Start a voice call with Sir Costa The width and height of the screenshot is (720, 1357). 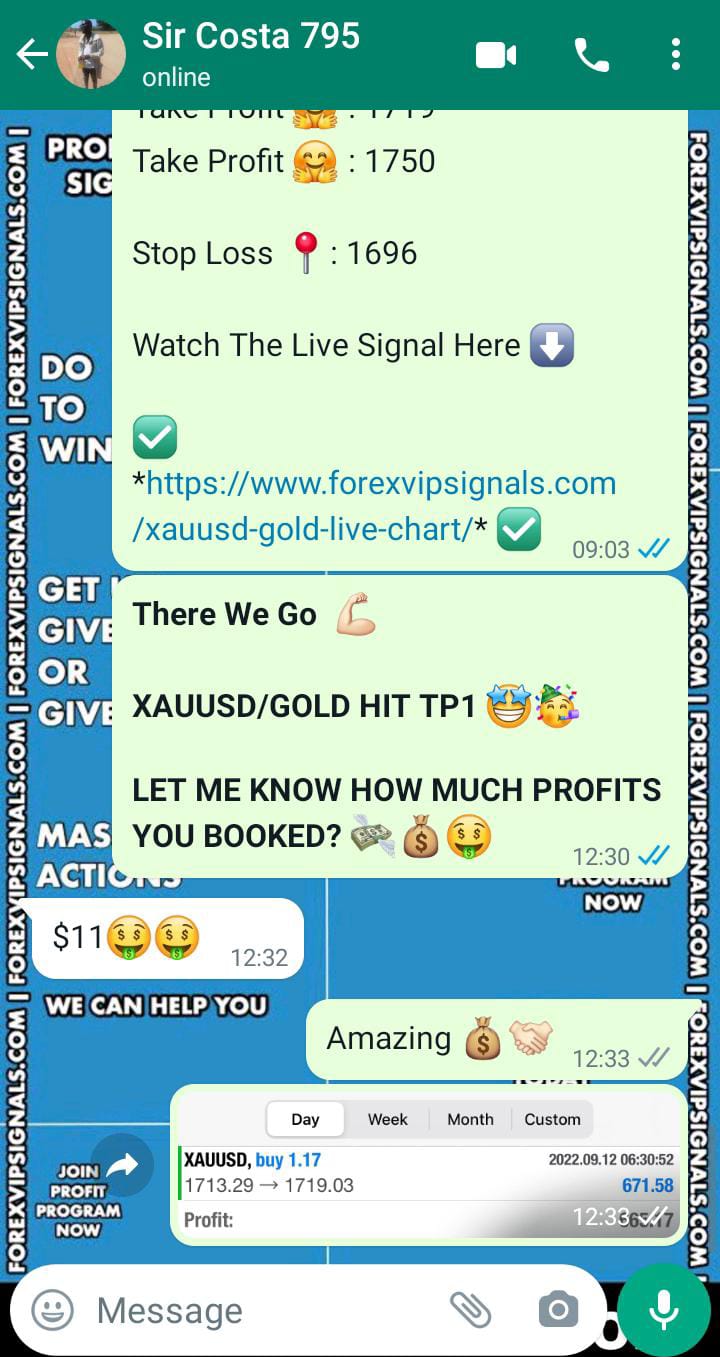click(591, 55)
